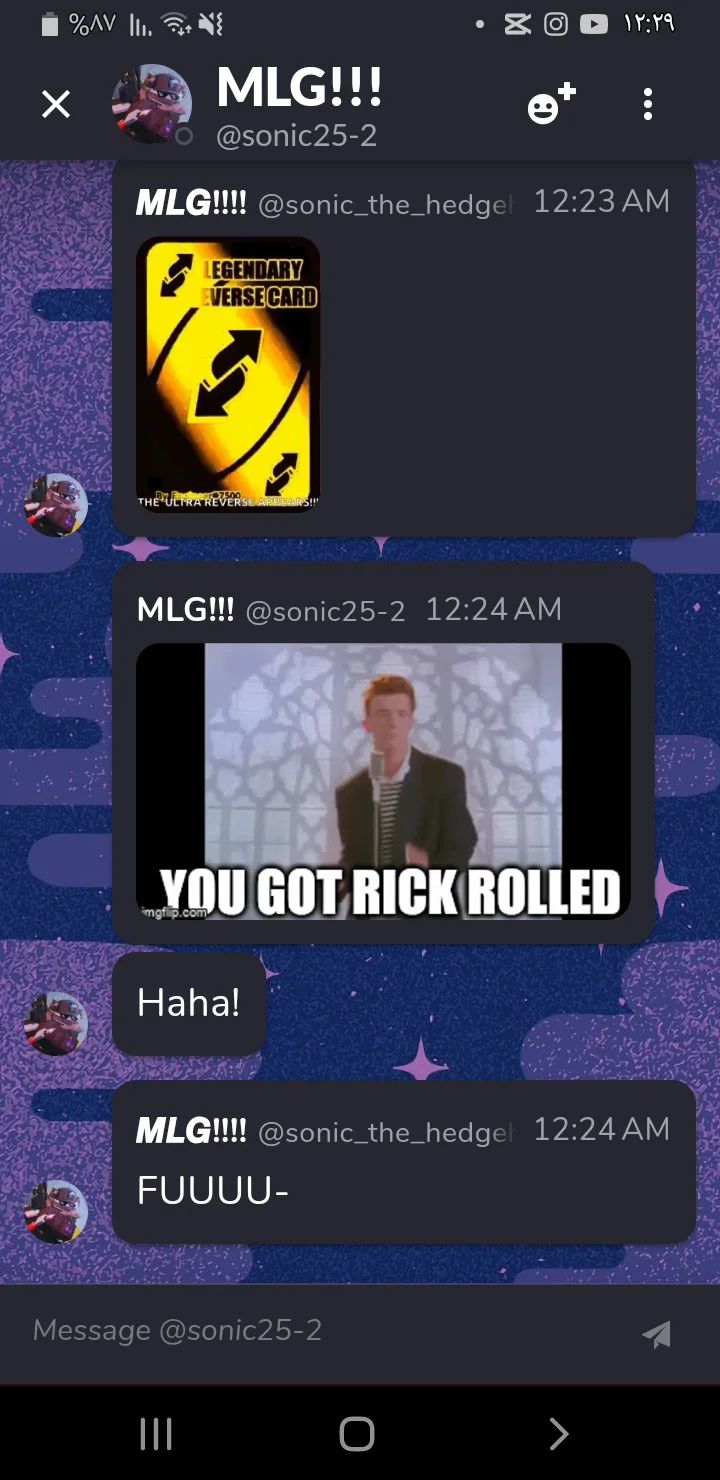Close the chat with the X icon
The width and height of the screenshot is (720, 1480).
click(x=56, y=104)
